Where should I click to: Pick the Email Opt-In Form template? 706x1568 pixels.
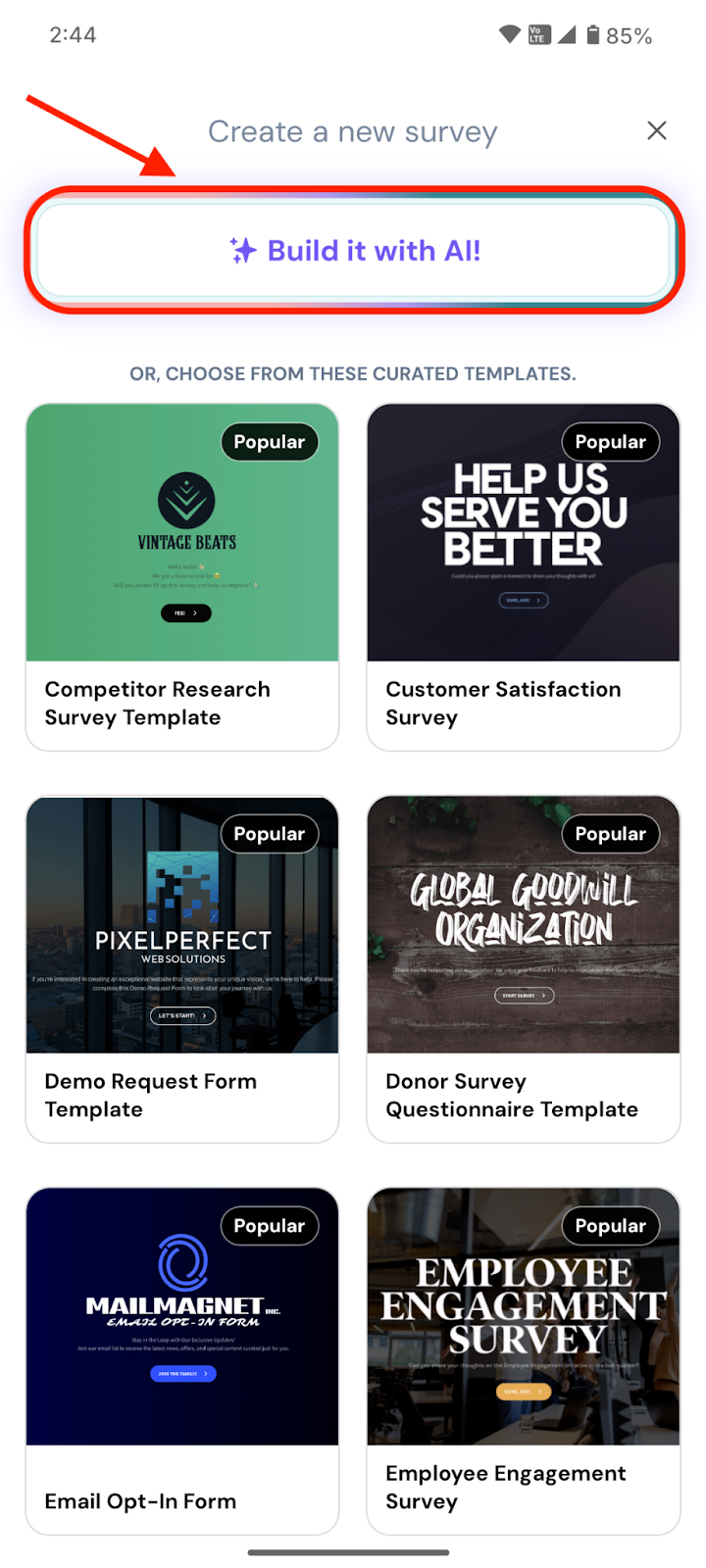182,1362
